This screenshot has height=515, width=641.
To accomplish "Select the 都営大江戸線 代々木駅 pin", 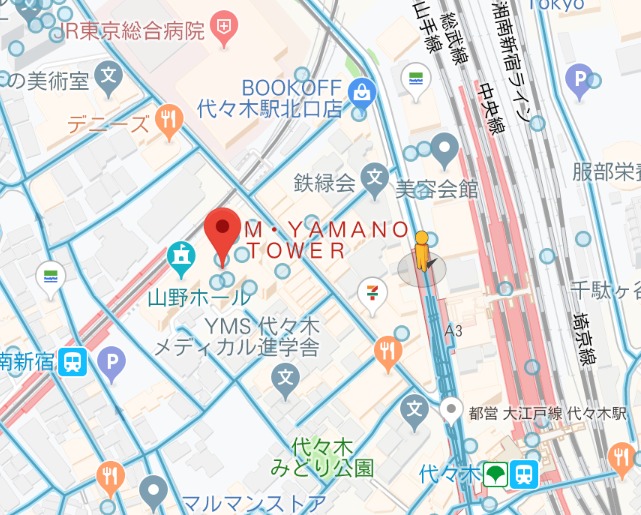I will point(452,411).
